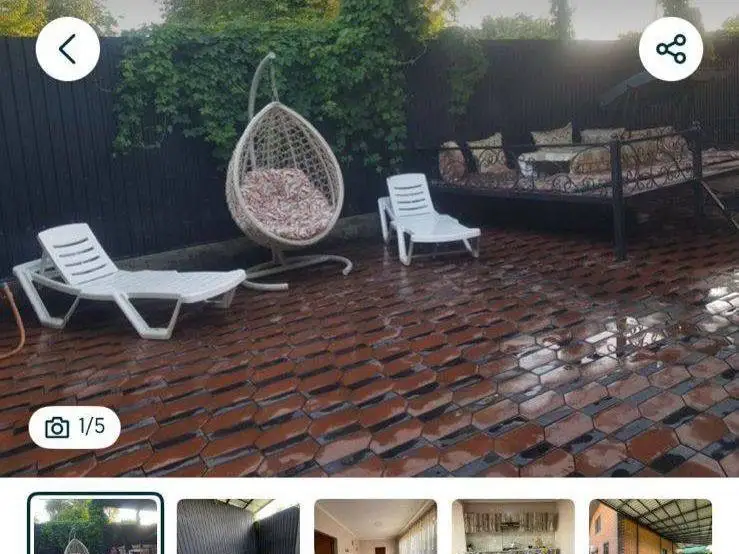Screen dimensions: 739x554
Task: Select the fourth thumbnail showing the kitchen
Action: (x=513, y=527)
